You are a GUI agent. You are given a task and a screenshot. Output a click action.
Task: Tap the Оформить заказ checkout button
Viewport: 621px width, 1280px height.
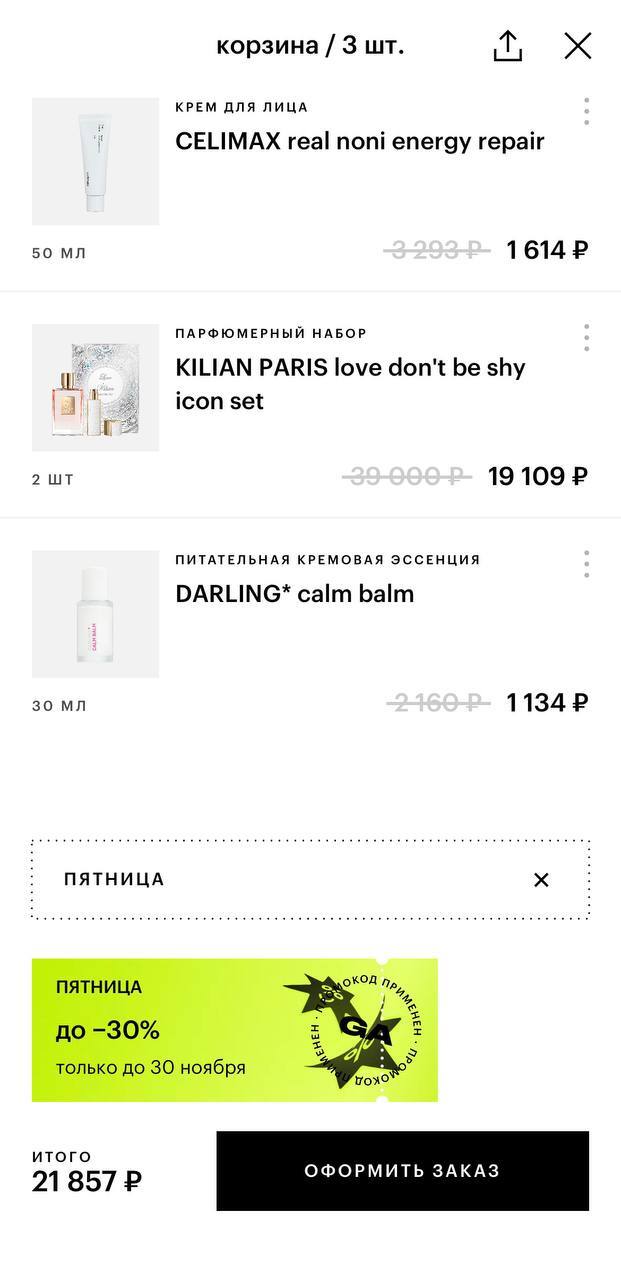tap(402, 1171)
